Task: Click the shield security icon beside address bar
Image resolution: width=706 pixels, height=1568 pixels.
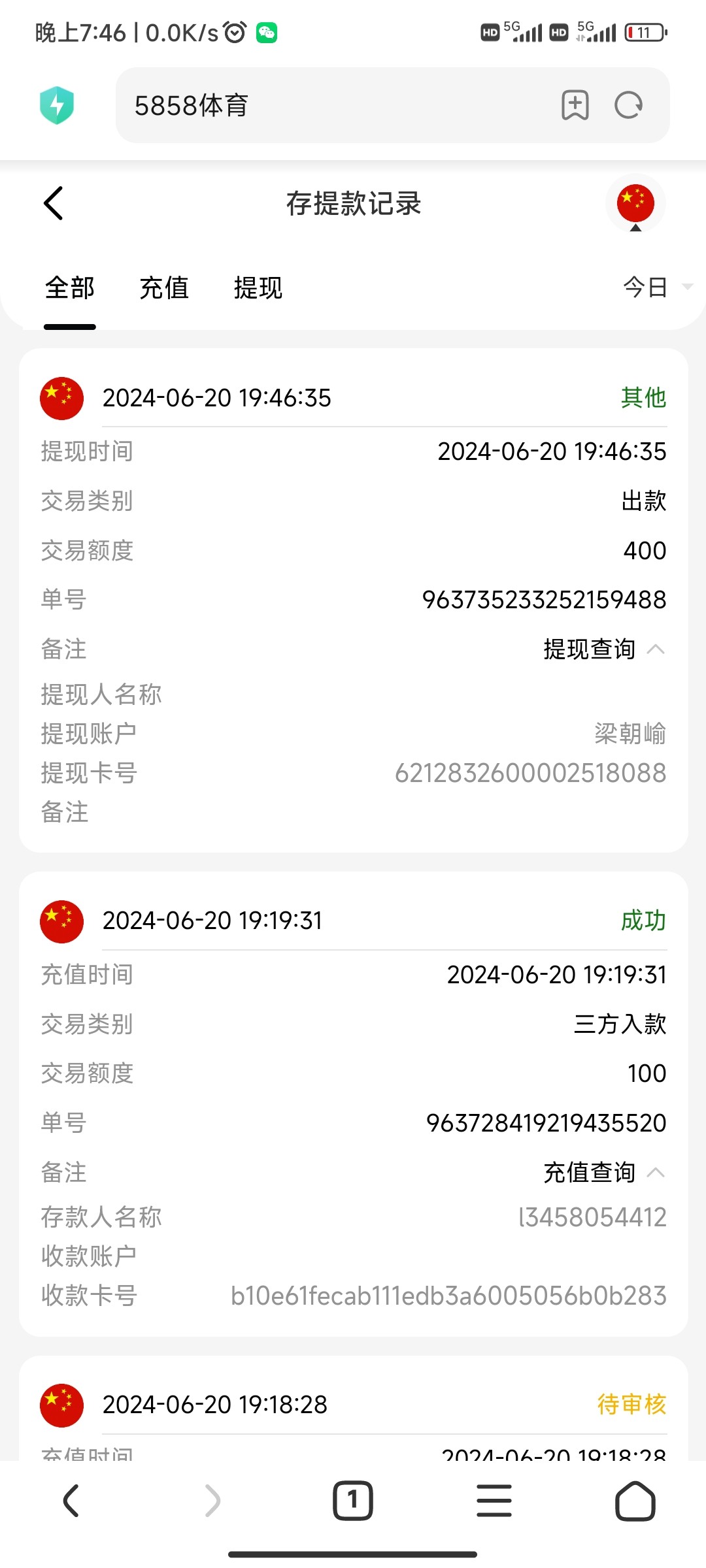Action: (x=56, y=105)
